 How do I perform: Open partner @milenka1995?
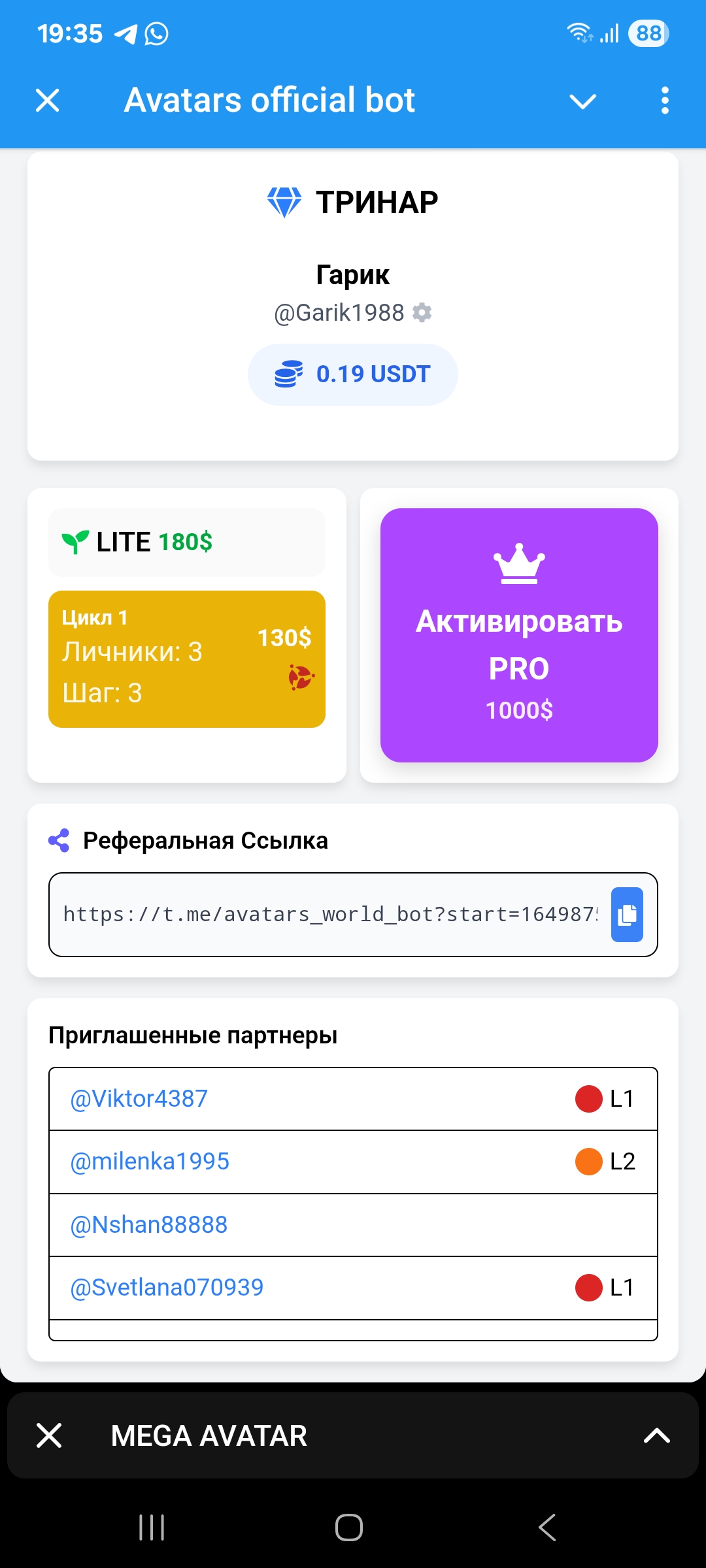(x=150, y=1162)
